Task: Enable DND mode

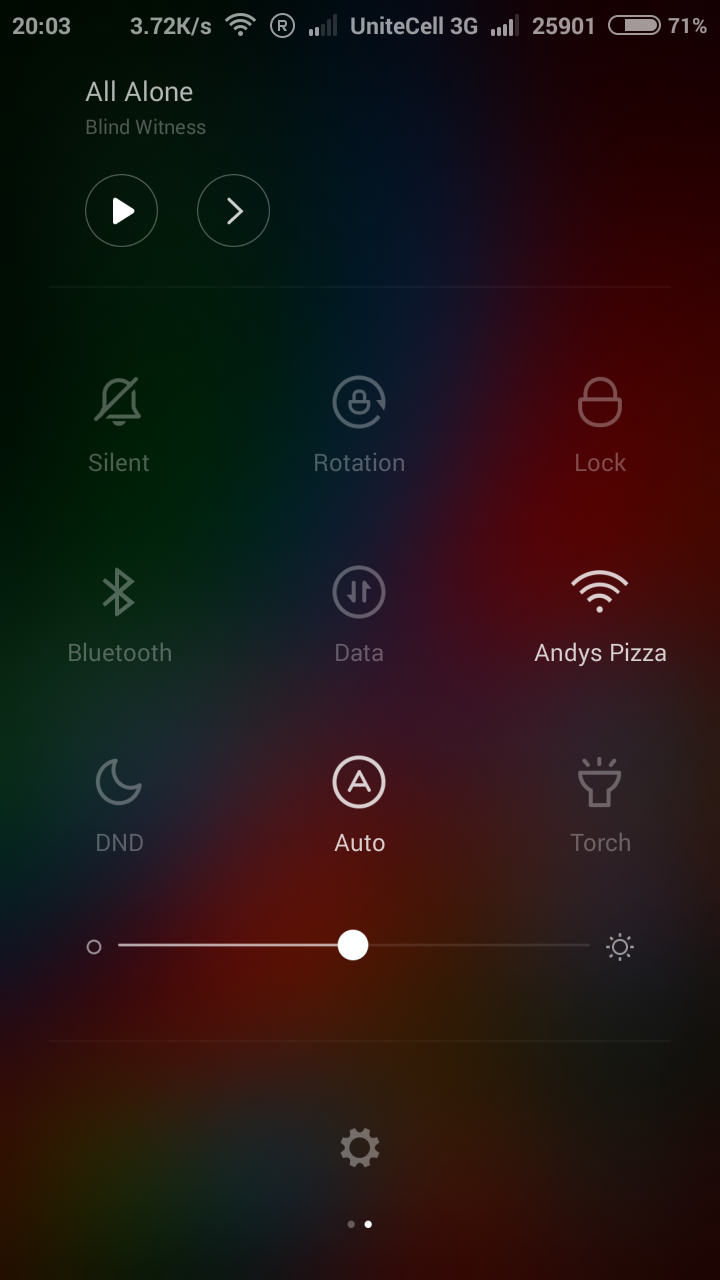Action: (x=119, y=783)
